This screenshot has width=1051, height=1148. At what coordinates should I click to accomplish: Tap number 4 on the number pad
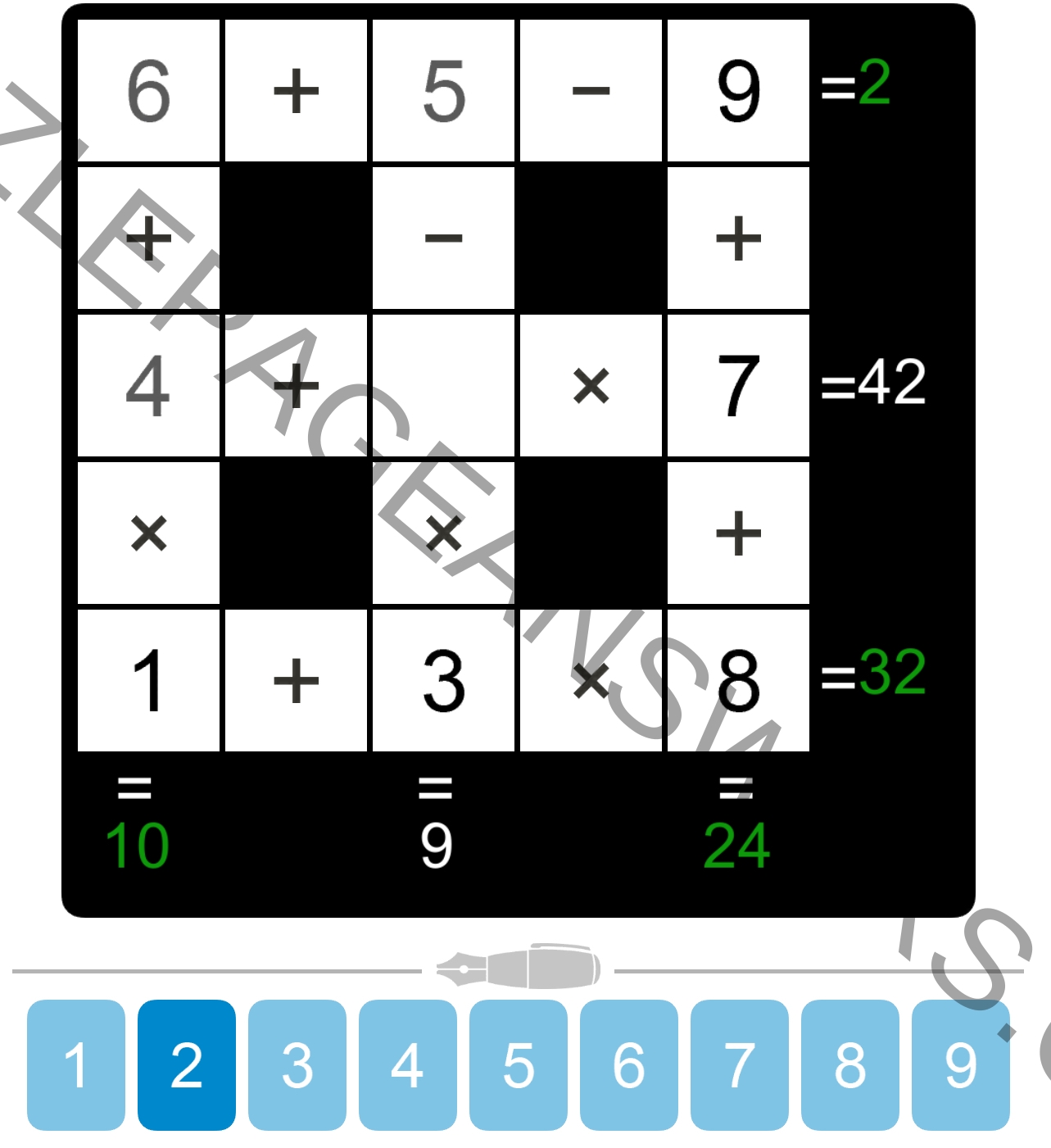tap(408, 1064)
